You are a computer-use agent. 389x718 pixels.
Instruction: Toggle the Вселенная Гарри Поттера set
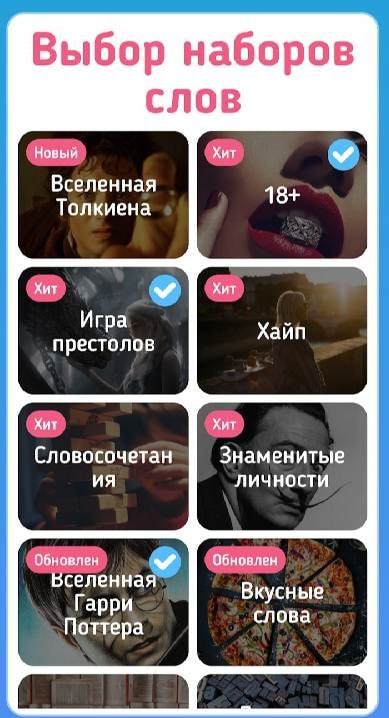point(103,602)
